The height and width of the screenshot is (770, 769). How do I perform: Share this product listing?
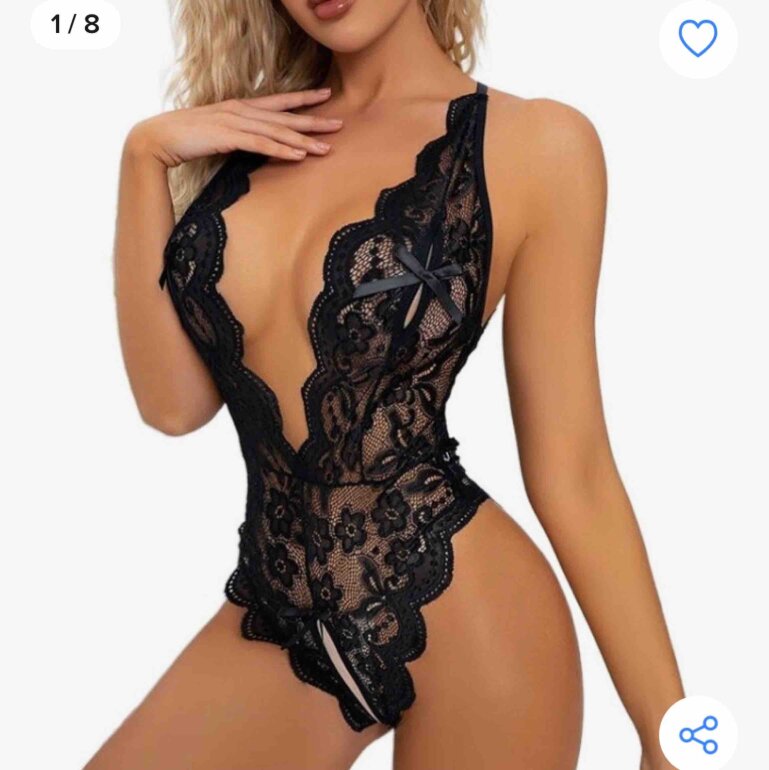(x=698, y=734)
